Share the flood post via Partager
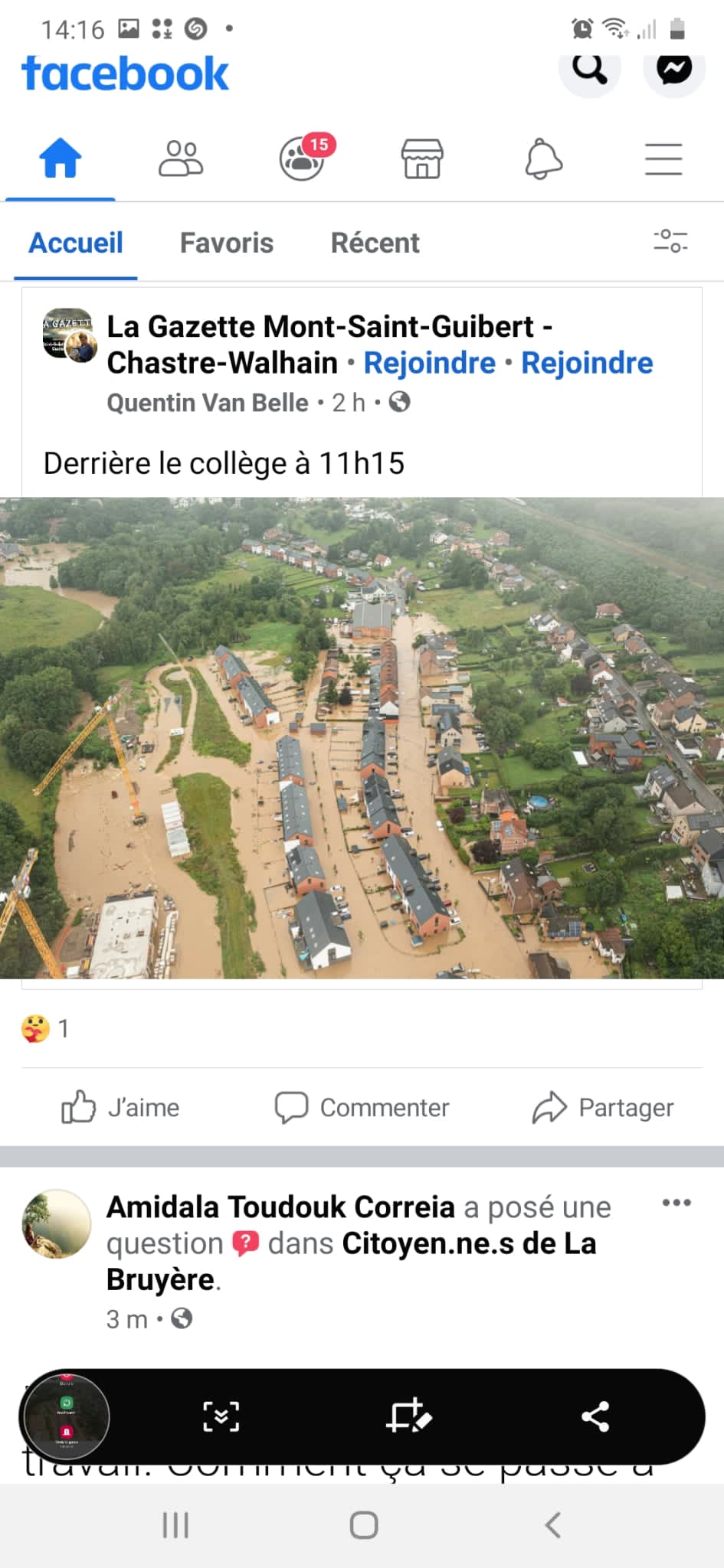The height and width of the screenshot is (1568, 724). click(x=603, y=1108)
